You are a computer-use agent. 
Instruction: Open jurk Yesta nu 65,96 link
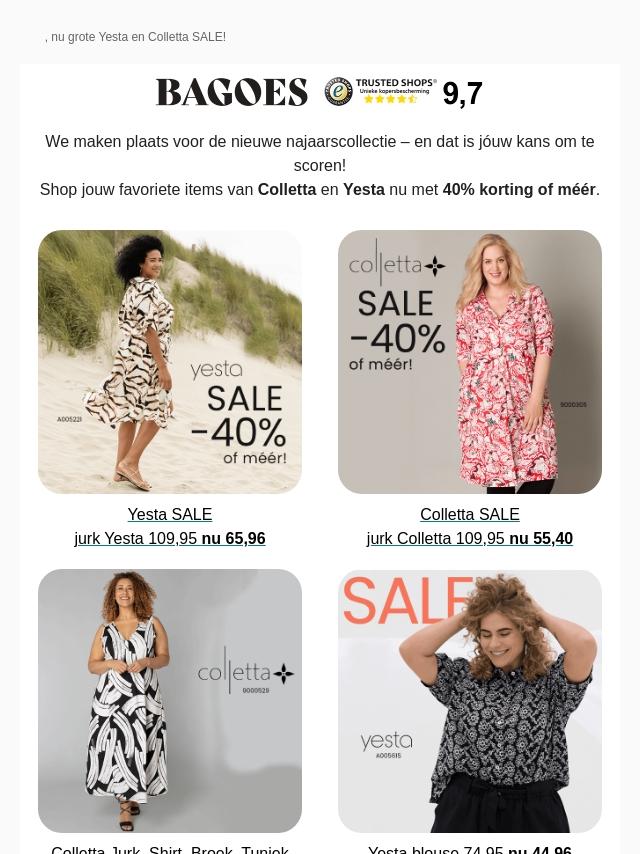point(170,538)
